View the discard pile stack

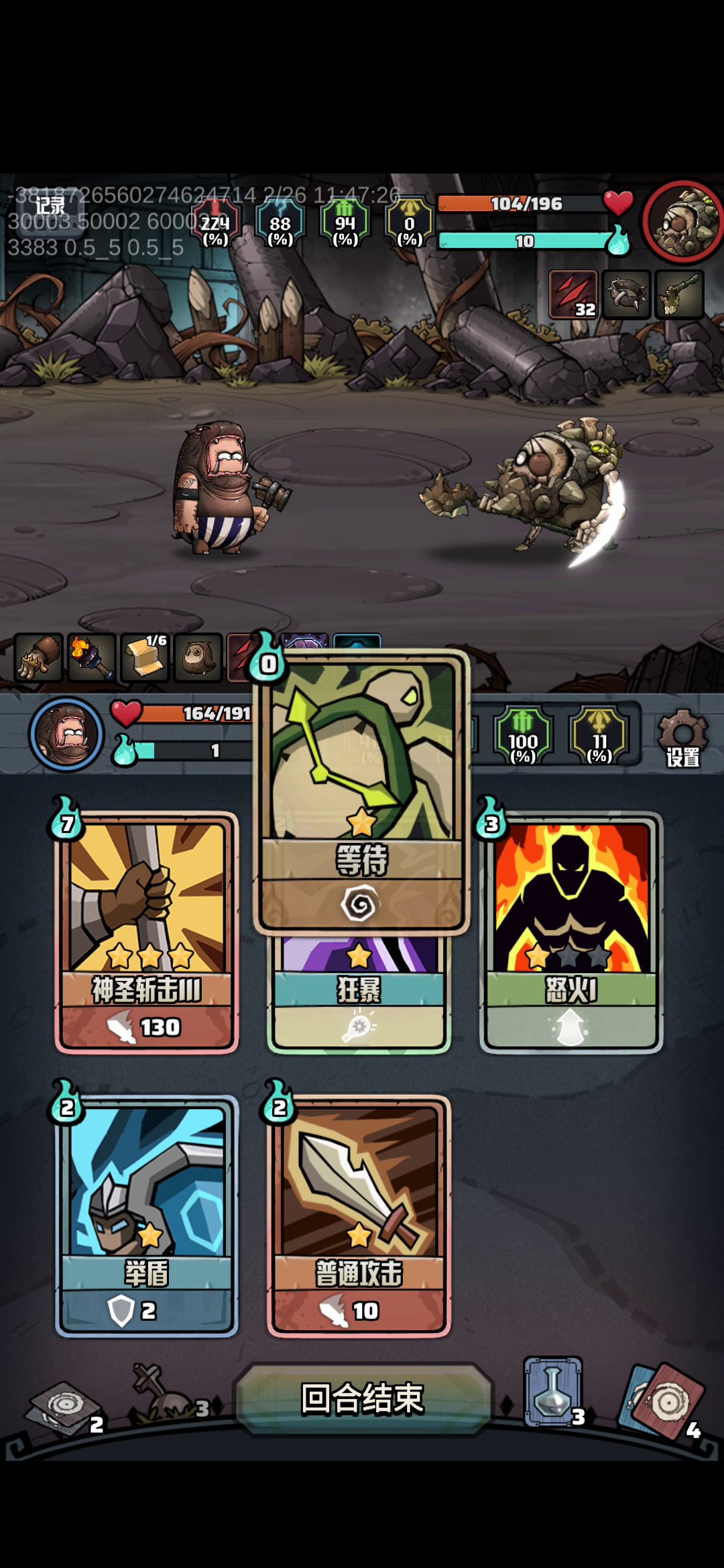point(64,1406)
